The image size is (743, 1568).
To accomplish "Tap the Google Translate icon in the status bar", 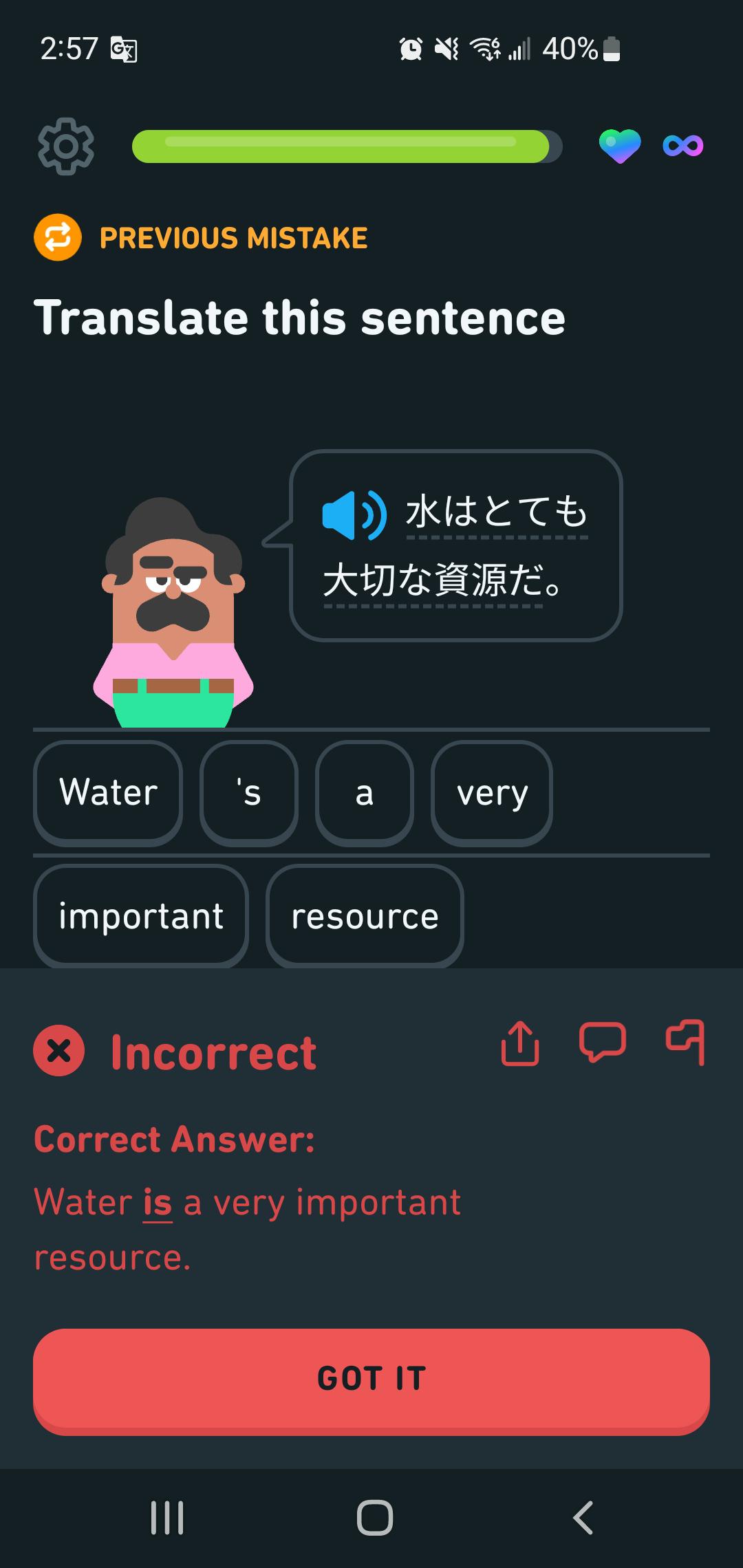I will (125, 50).
